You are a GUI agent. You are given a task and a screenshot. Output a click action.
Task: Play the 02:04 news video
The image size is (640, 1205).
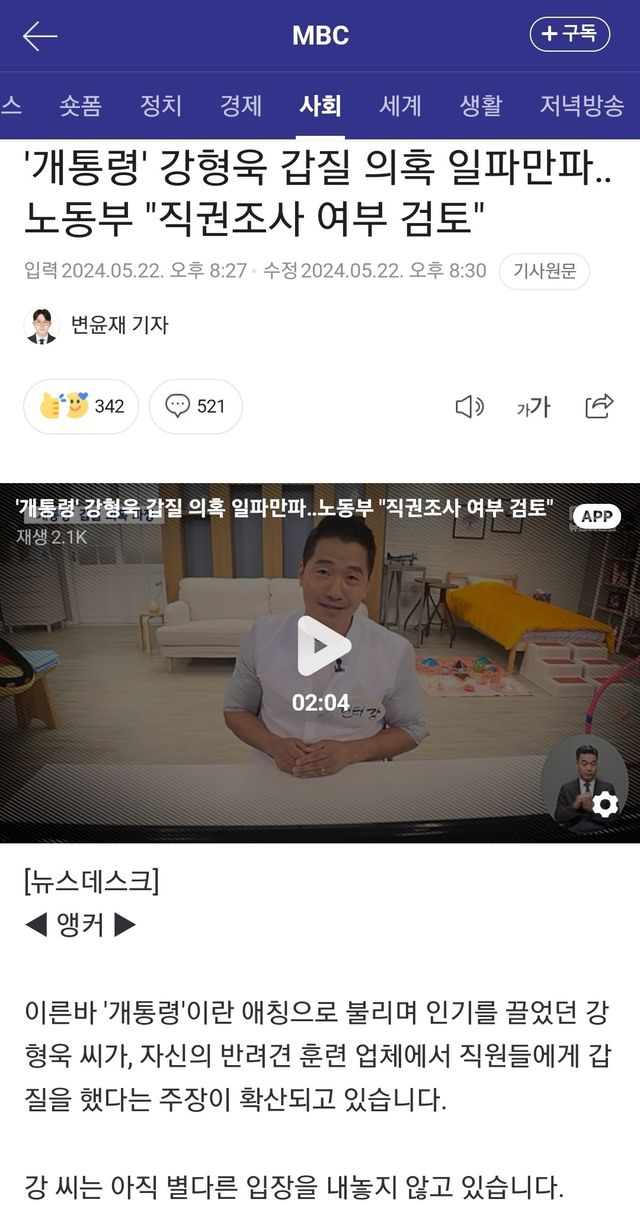click(x=320, y=647)
